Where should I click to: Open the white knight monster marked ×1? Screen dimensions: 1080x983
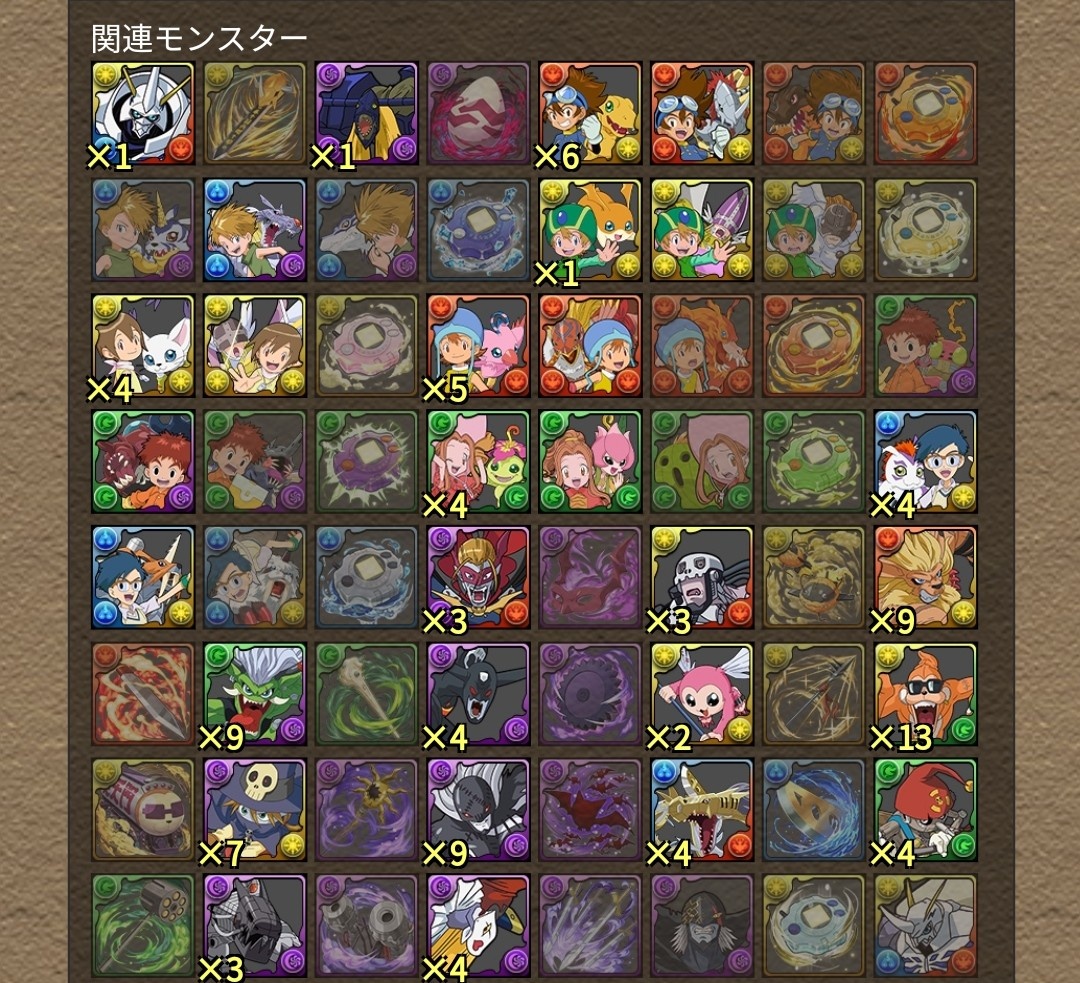tap(142, 112)
